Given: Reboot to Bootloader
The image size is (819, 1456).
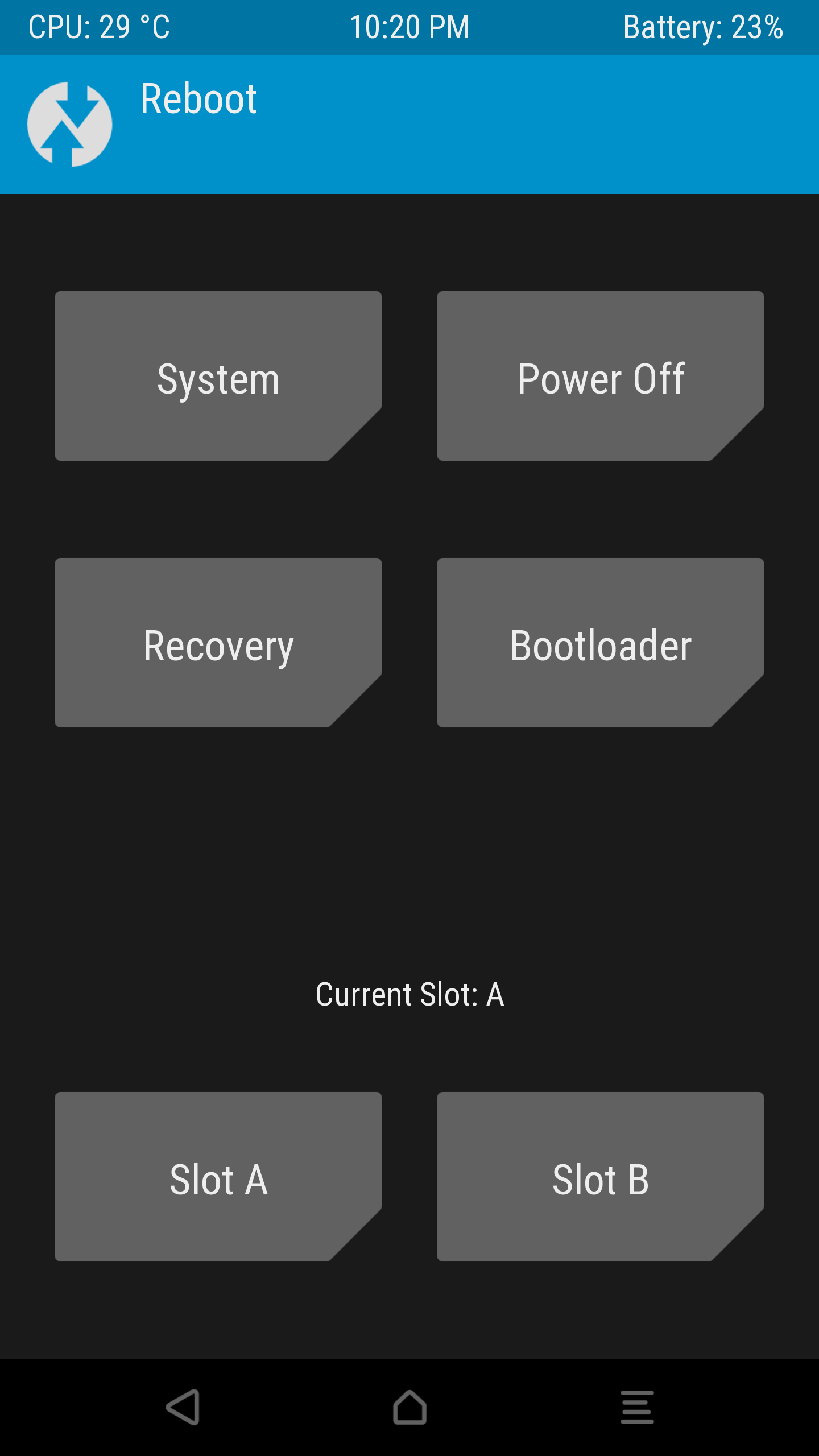Looking at the screenshot, I should pos(601,643).
